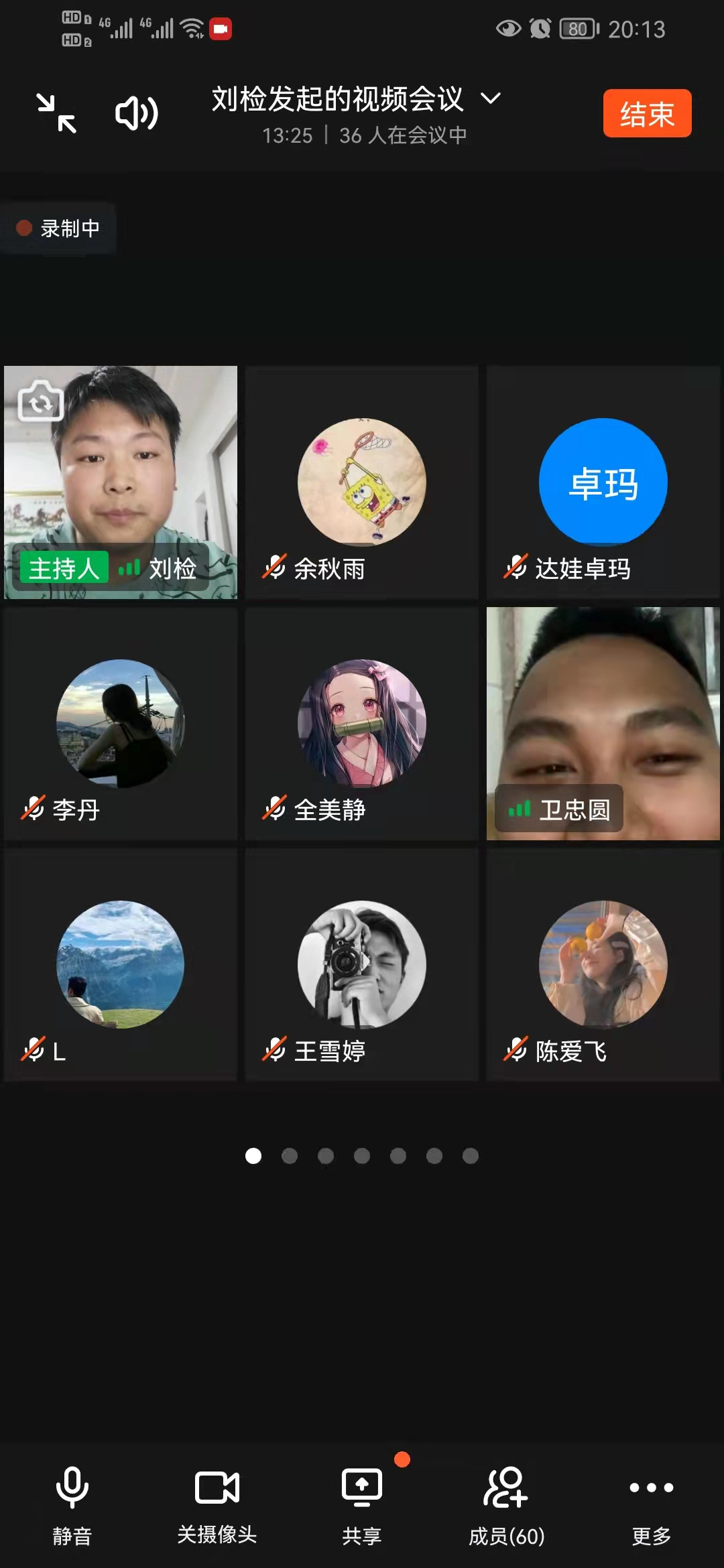Open 李丹's participant tile
The image size is (724, 1568).
(x=121, y=724)
